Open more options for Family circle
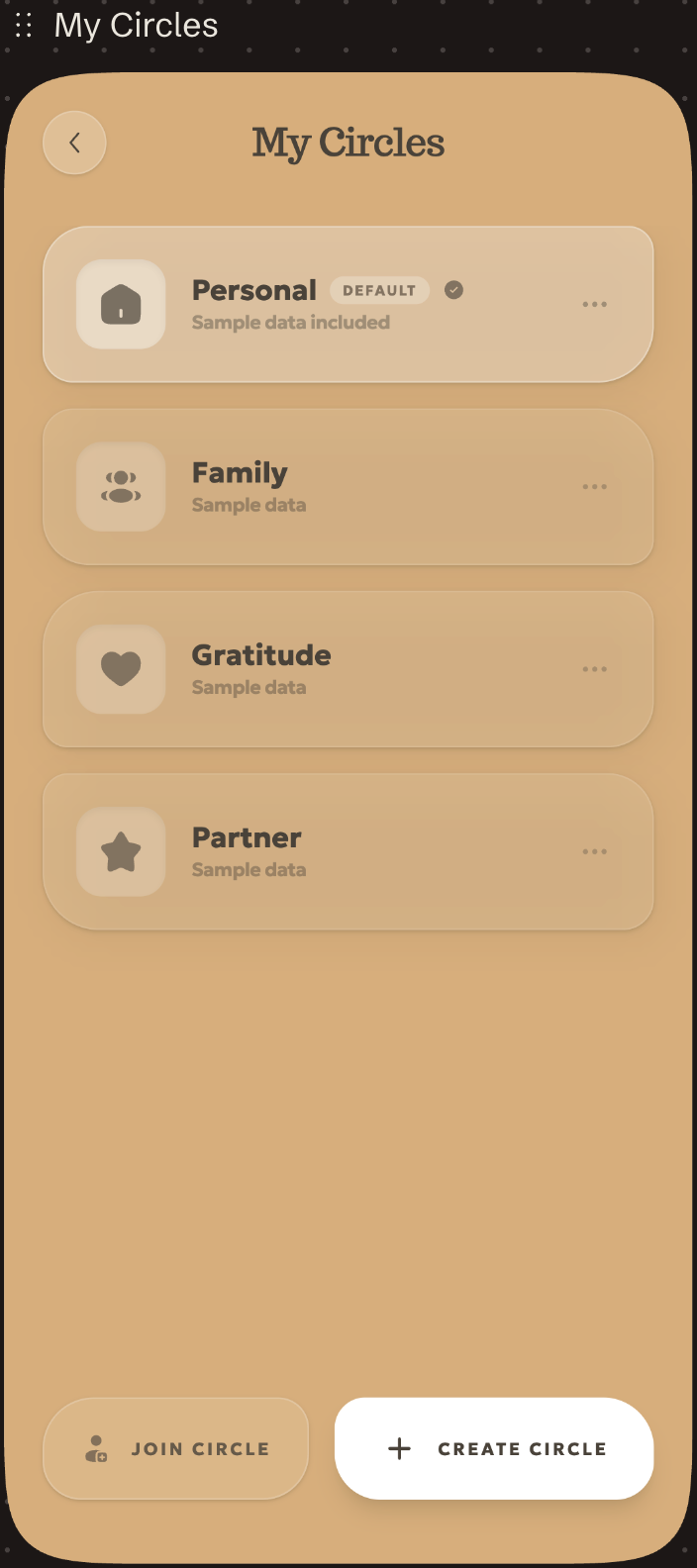Image resolution: width=697 pixels, height=1568 pixels. coord(594,487)
